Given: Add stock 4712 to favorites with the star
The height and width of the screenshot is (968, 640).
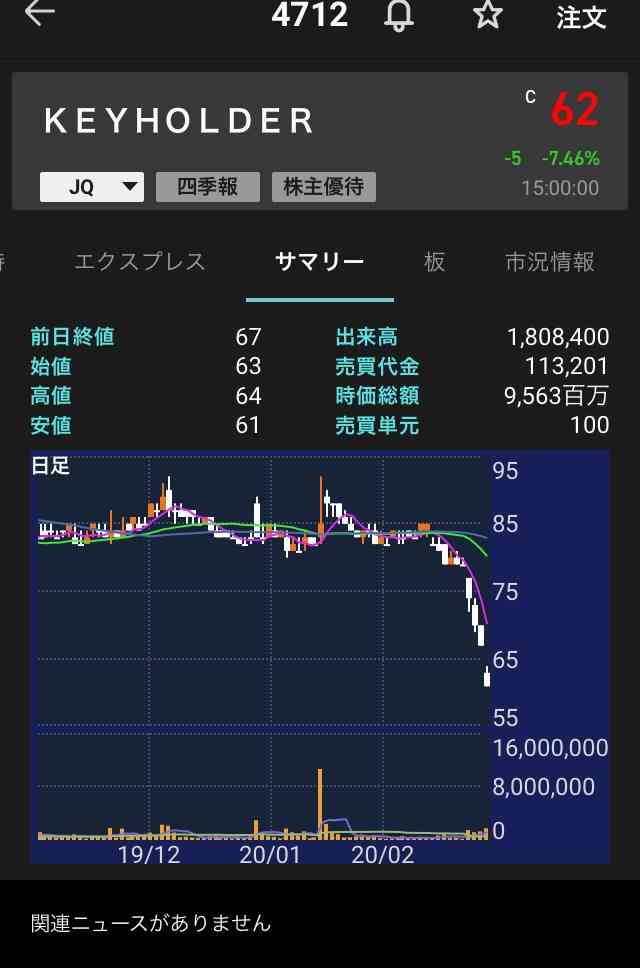Looking at the screenshot, I should coord(487,15).
